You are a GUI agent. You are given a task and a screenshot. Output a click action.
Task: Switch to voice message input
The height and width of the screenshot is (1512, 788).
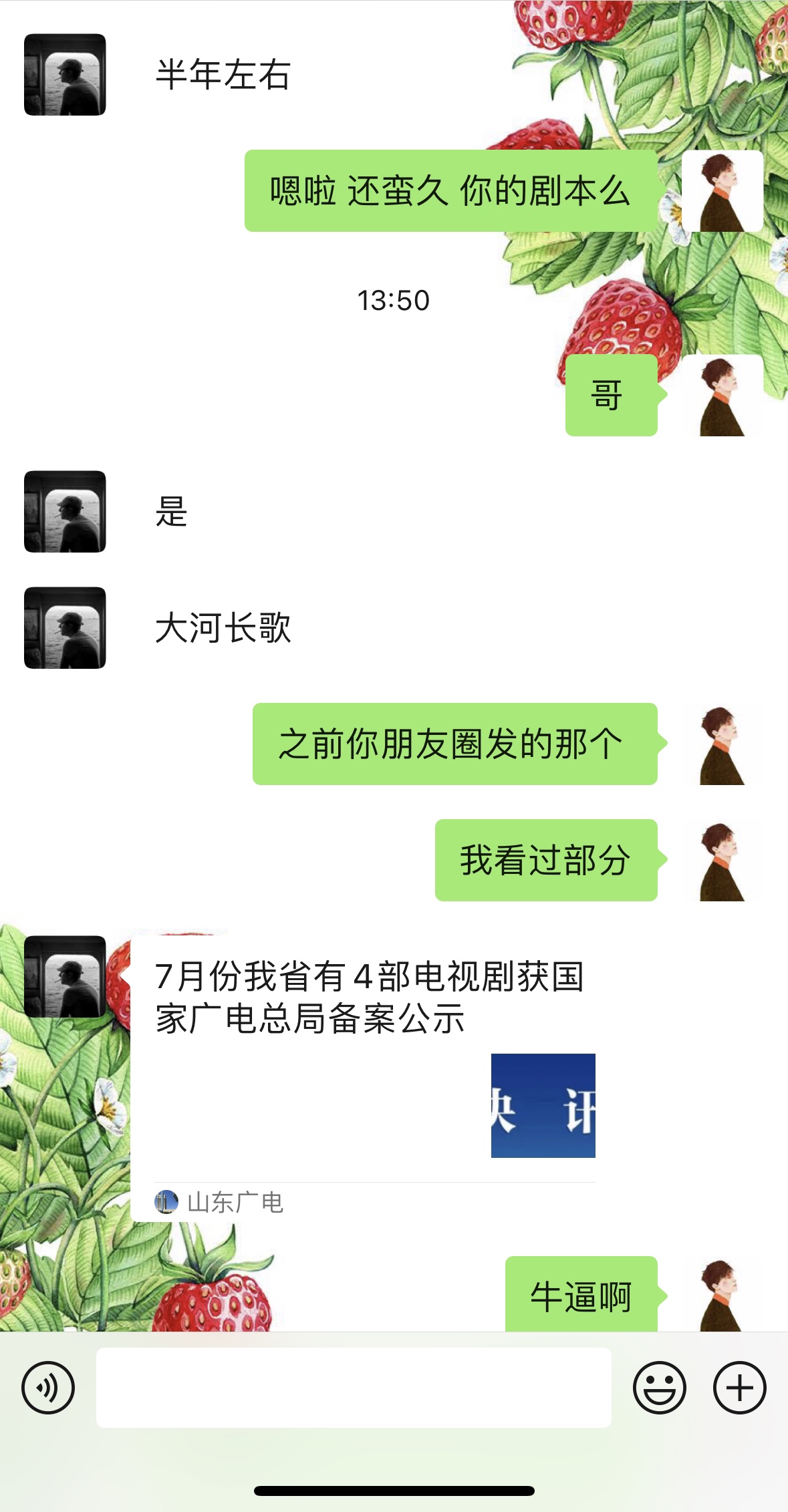coord(48,1388)
